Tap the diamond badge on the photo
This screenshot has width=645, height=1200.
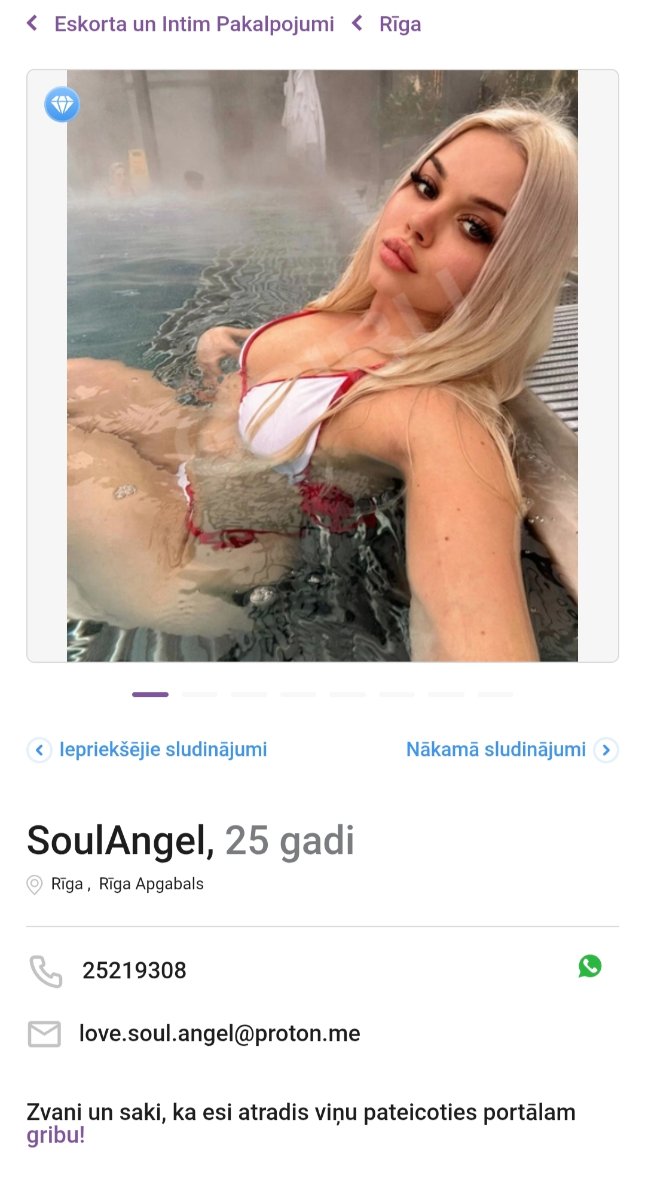tap(62, 104)
